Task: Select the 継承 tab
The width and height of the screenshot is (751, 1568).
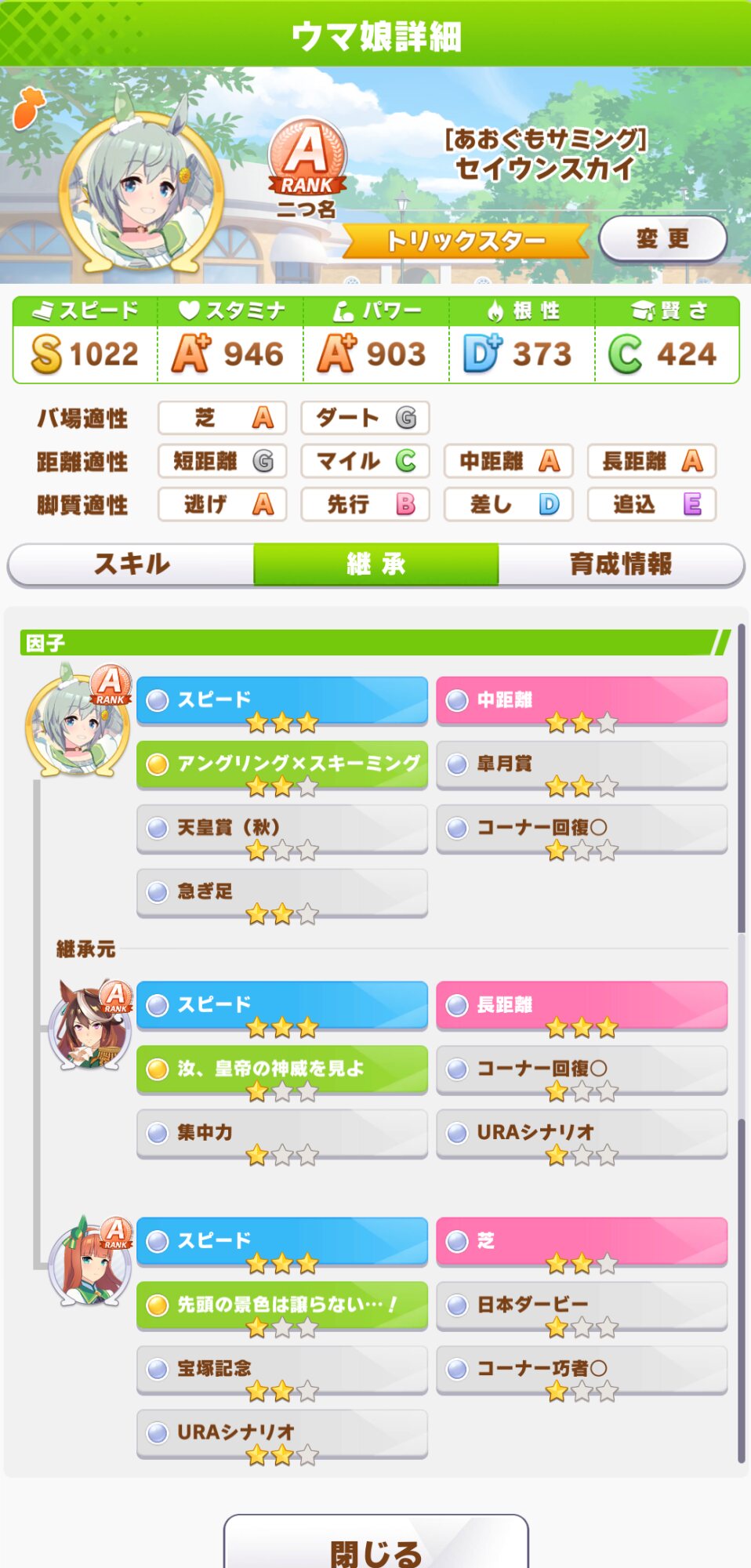Action: tap(375, 564)
